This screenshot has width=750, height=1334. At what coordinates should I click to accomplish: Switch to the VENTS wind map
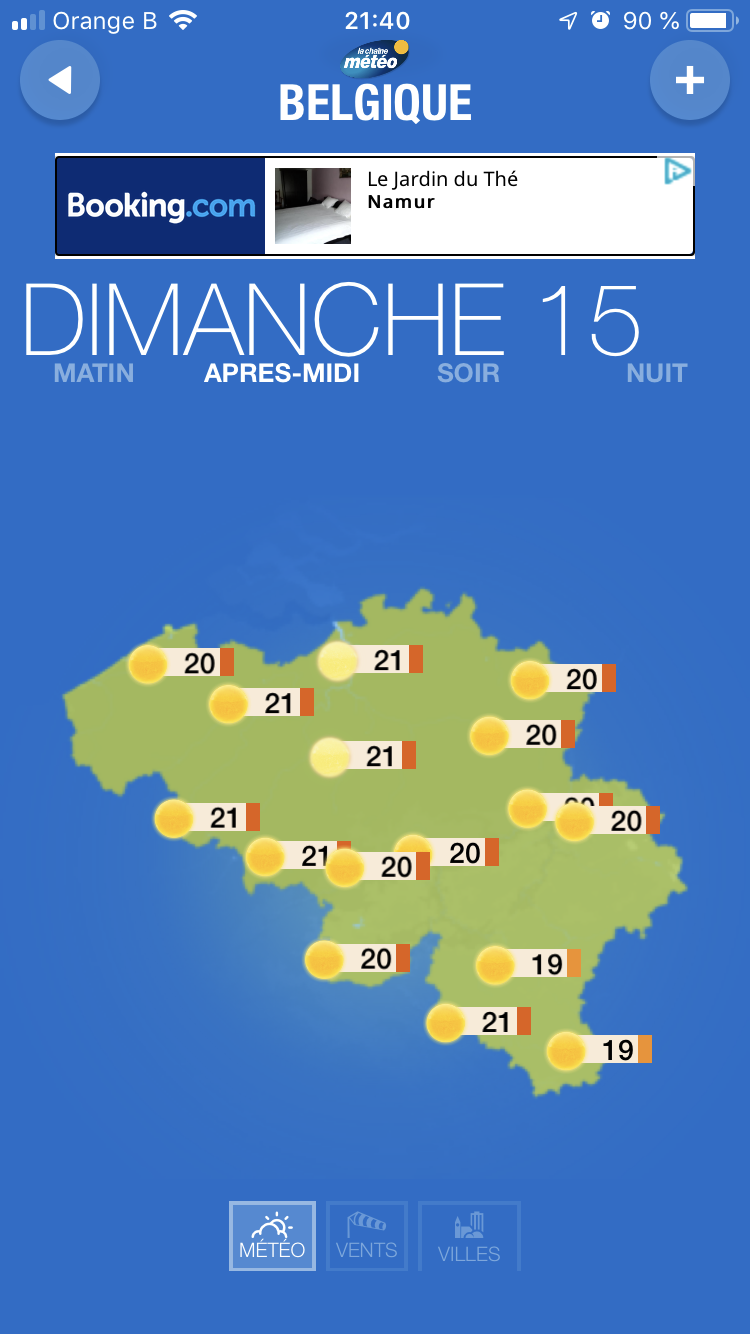pos(367,1236)
